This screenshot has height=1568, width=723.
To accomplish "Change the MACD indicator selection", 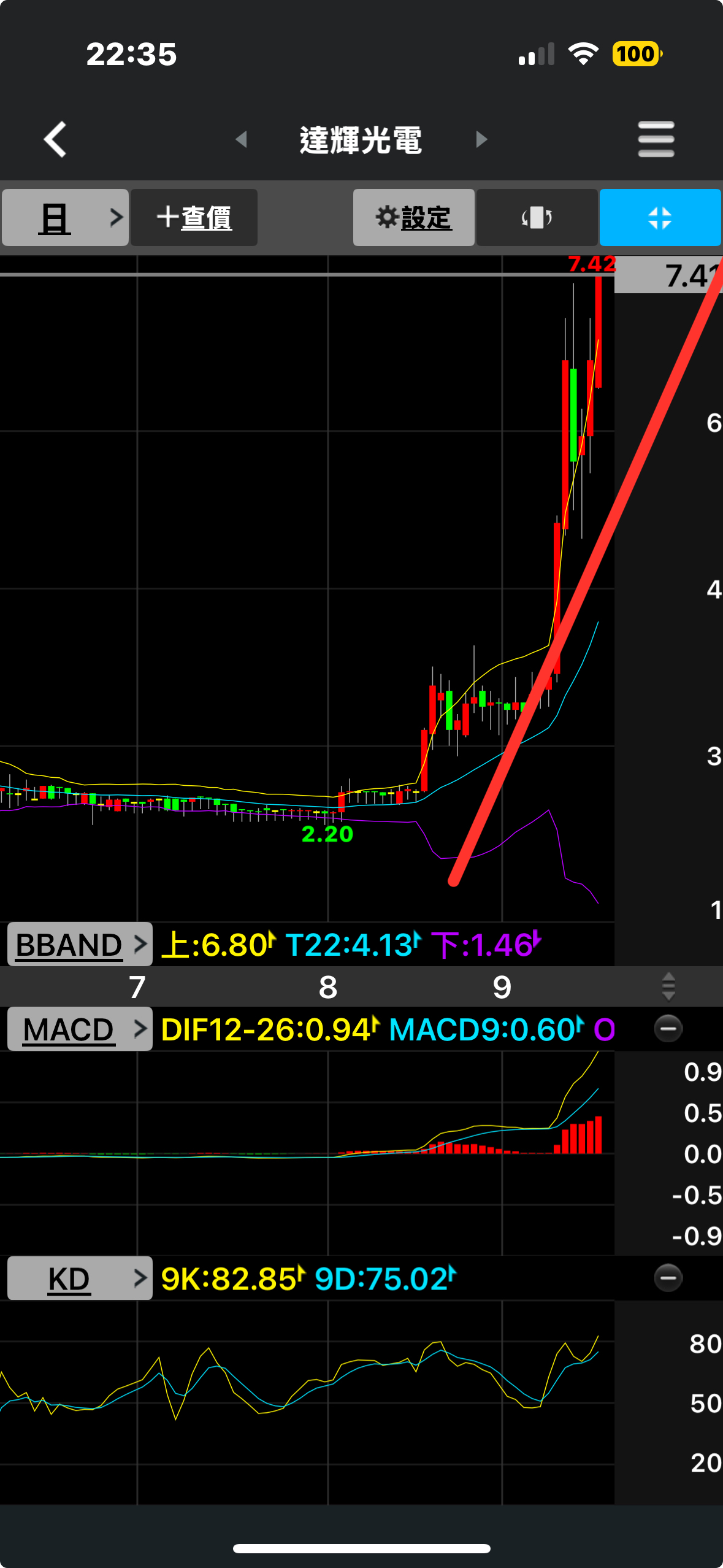I will [x=80, y=1029].
